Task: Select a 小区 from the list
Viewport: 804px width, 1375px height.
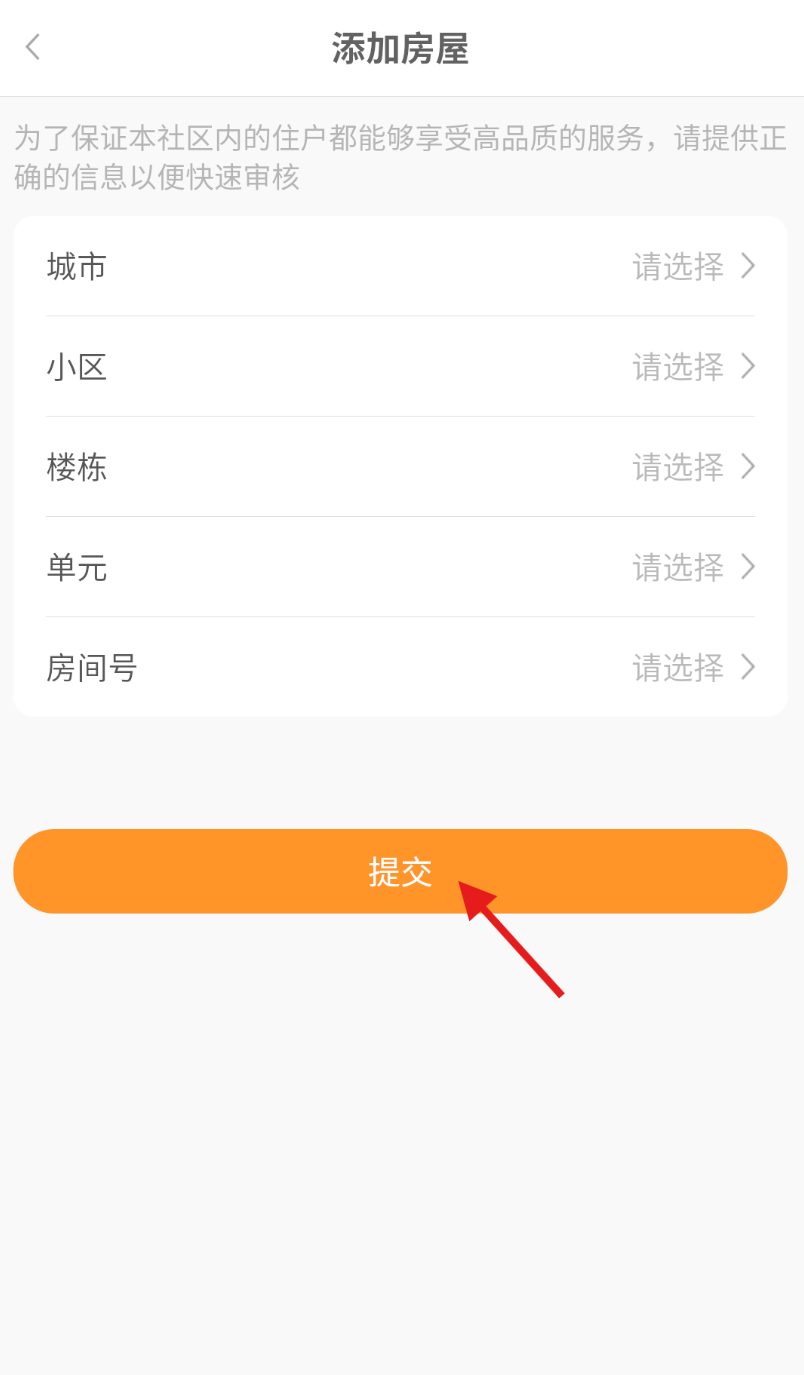Action: [400, 367]
